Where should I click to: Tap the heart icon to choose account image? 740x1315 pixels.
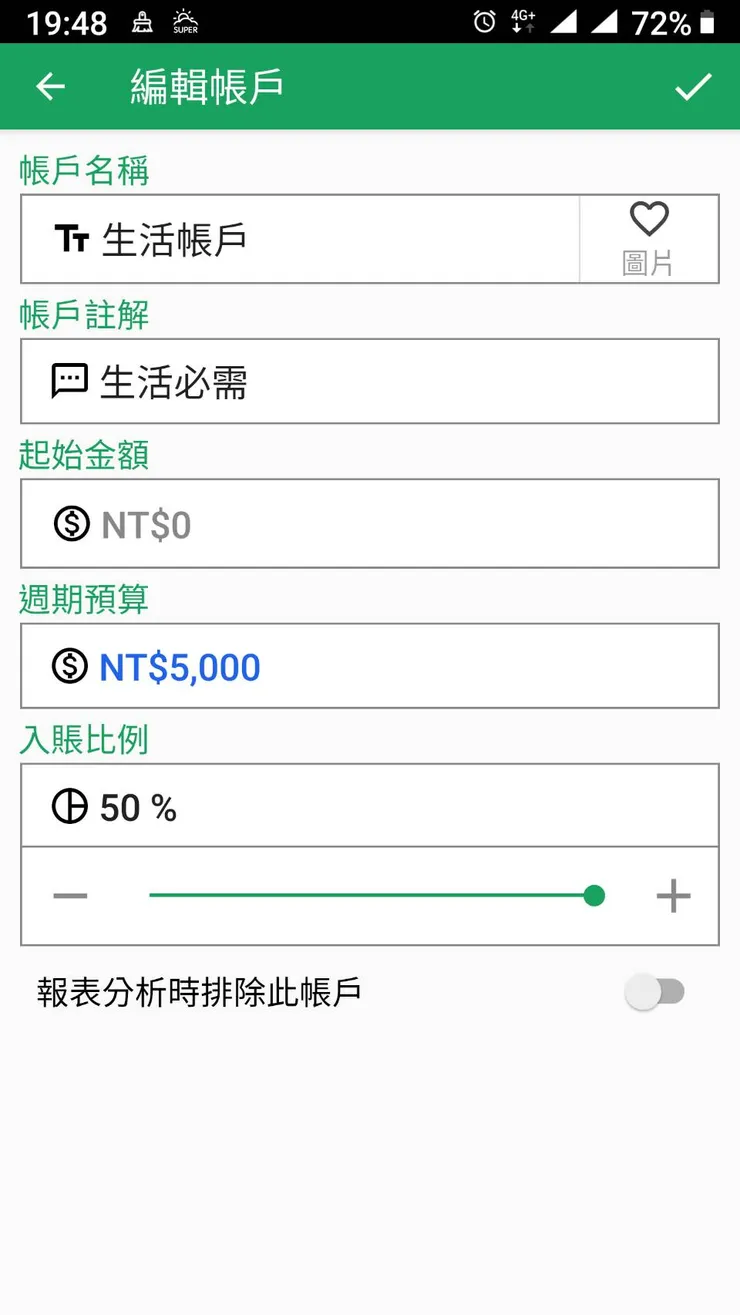650,219
